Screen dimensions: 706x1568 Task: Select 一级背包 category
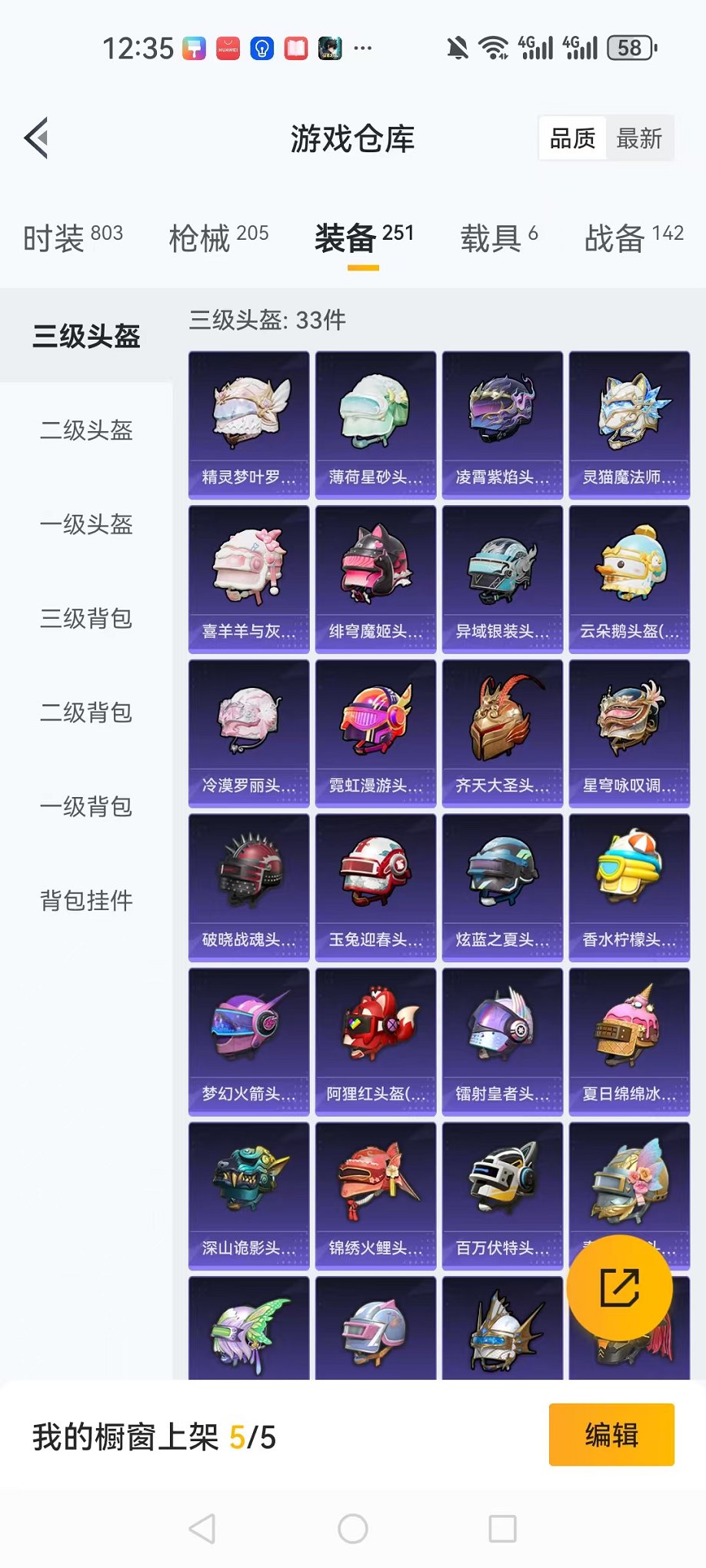click(x=86, y=806)
